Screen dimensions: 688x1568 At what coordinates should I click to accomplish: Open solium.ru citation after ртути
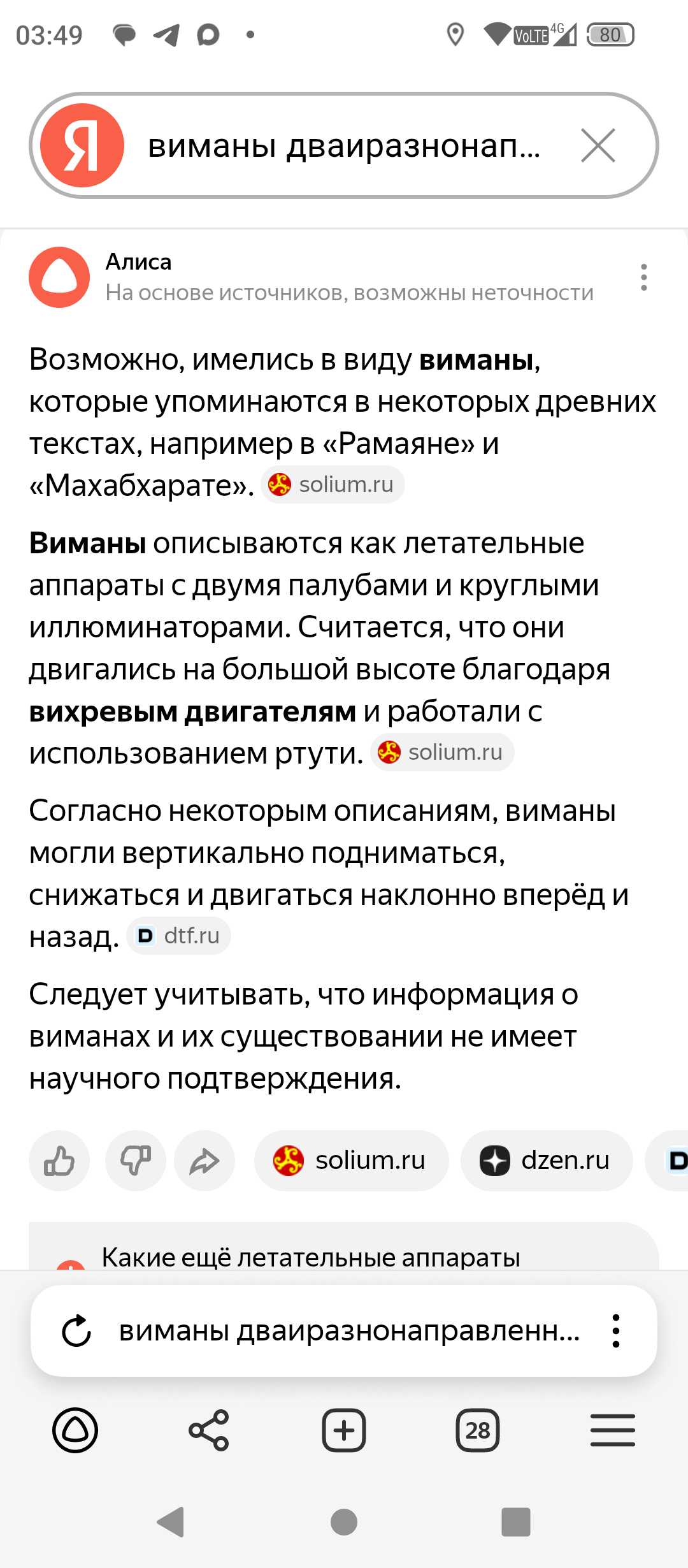click(442, 753)
